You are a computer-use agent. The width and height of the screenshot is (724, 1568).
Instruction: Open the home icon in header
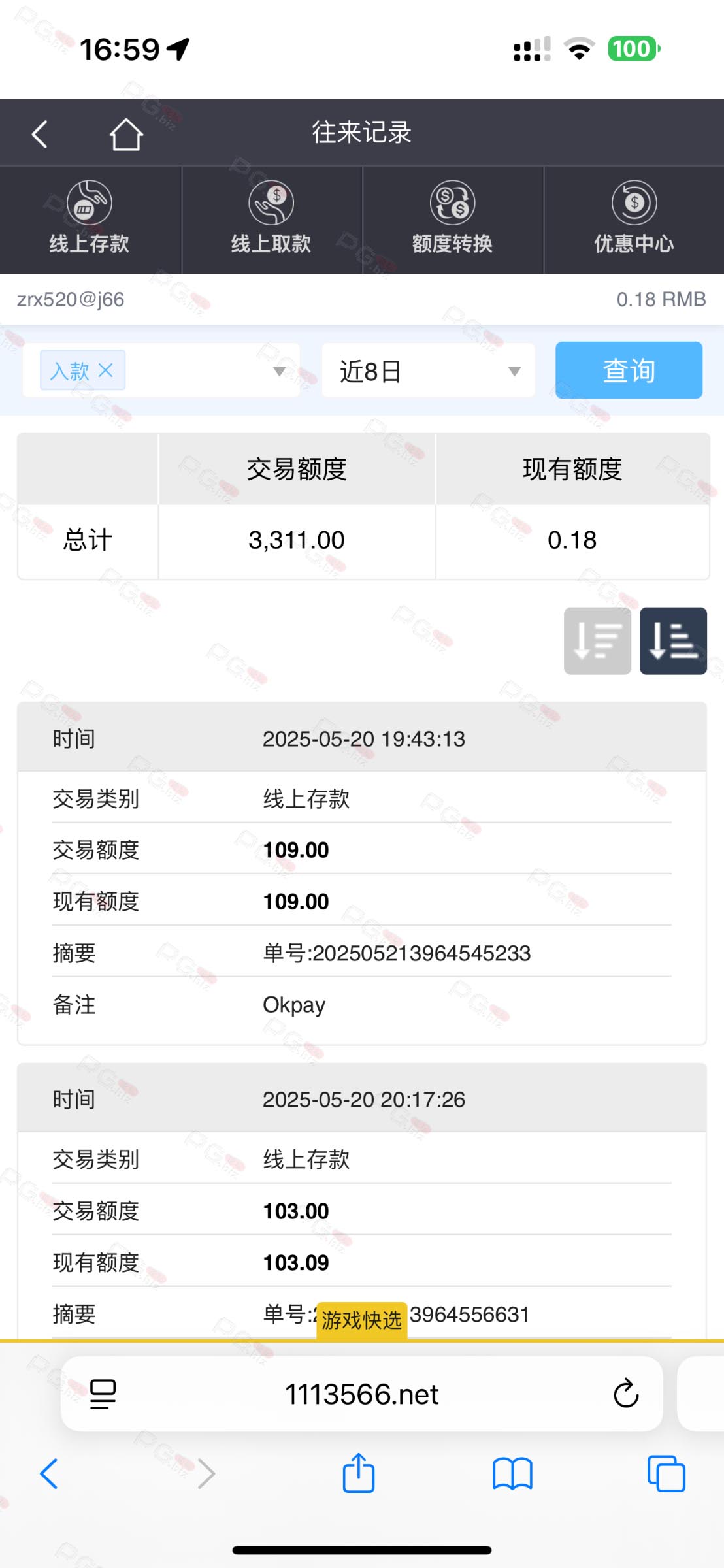tap(126, 134)
